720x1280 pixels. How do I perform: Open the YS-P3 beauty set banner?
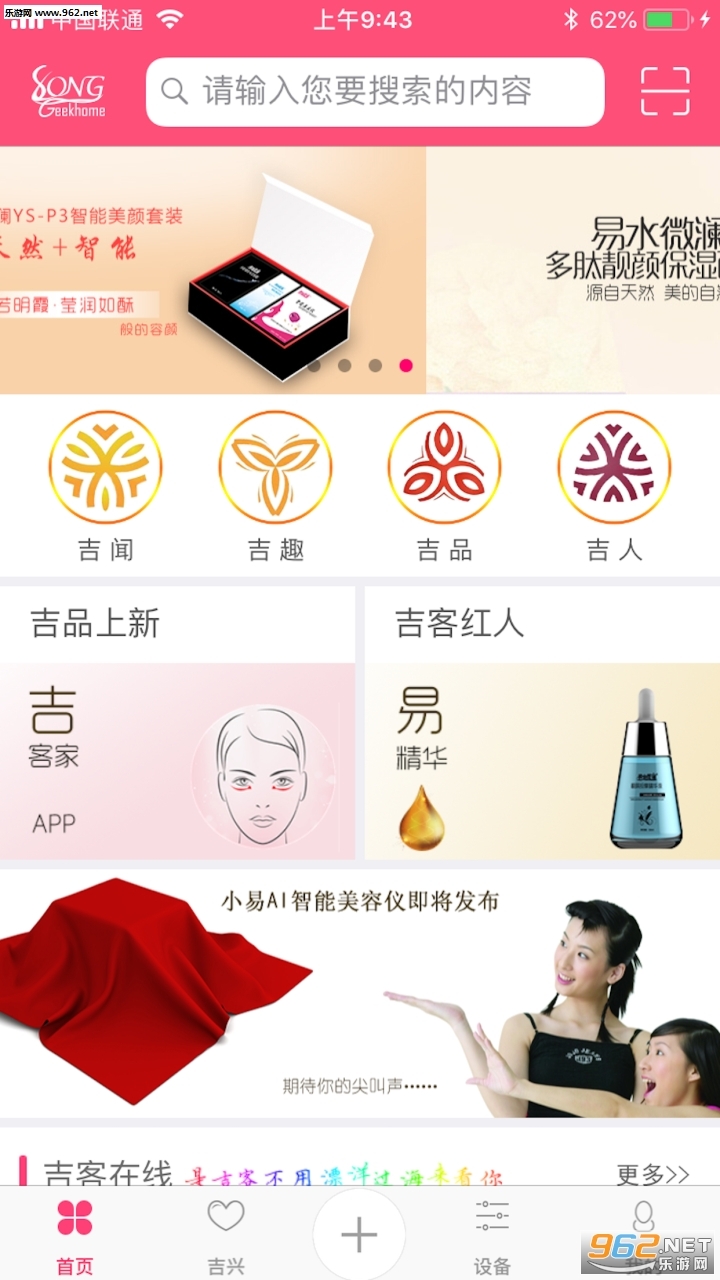coord(212,270)
